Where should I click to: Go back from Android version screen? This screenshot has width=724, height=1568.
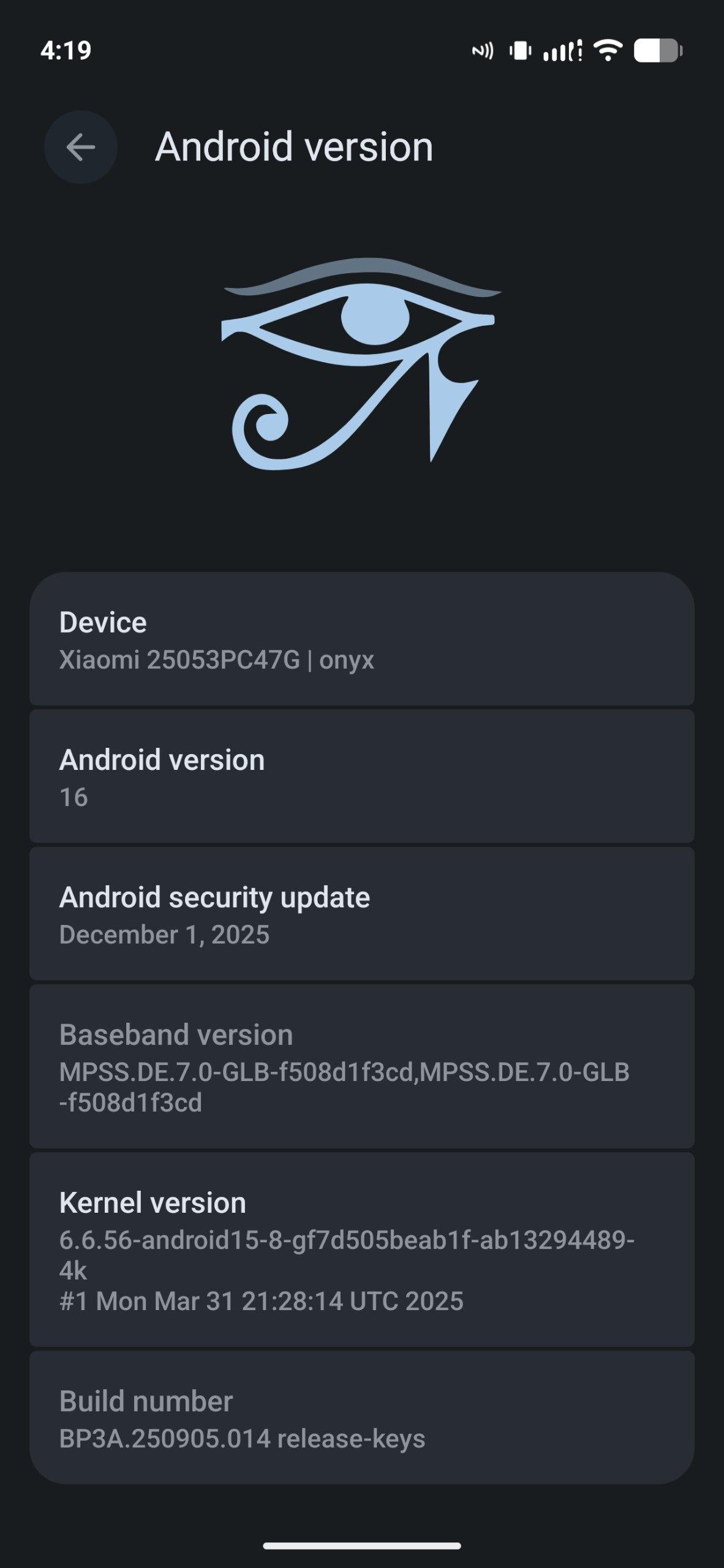[x=80, y=147]
